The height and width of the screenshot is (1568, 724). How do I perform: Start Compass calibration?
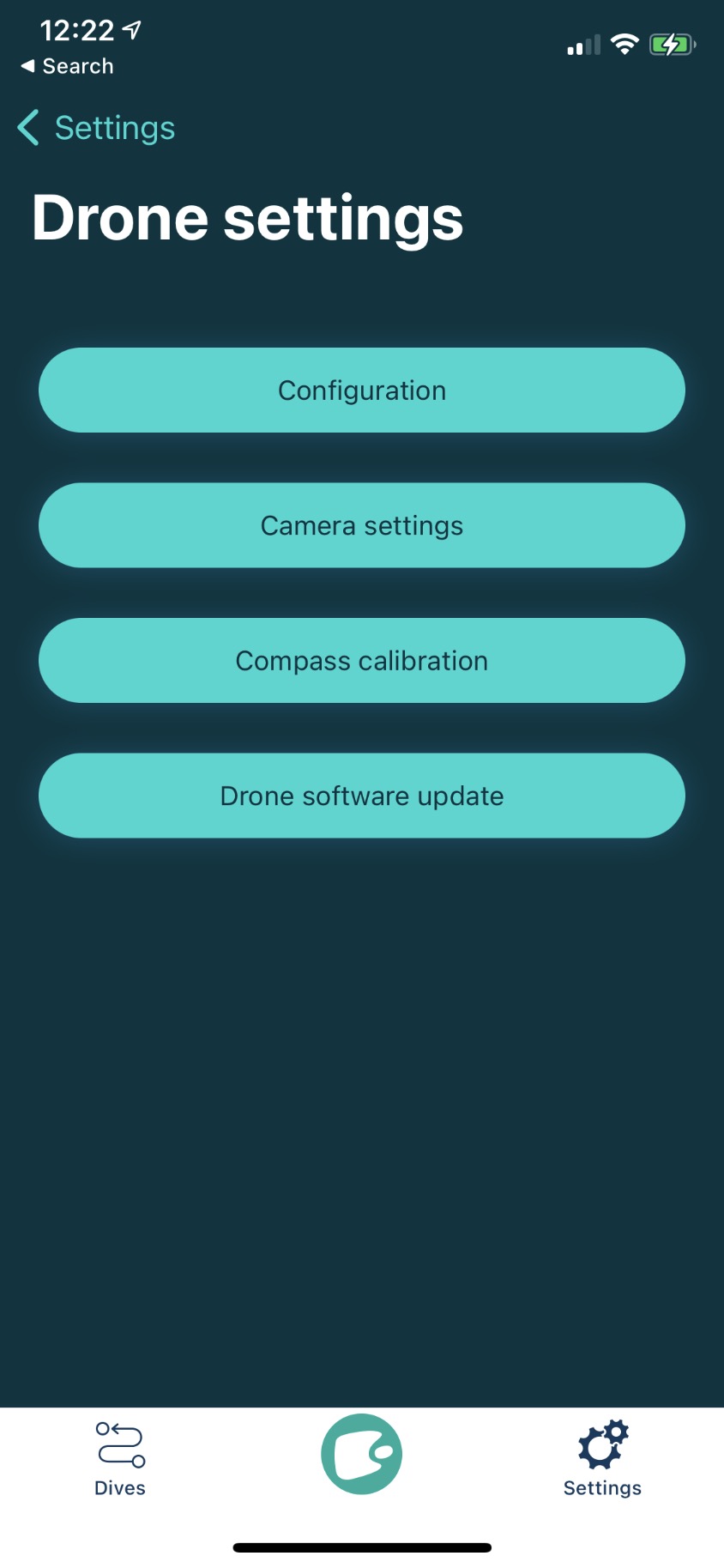[x=362, y=661]
